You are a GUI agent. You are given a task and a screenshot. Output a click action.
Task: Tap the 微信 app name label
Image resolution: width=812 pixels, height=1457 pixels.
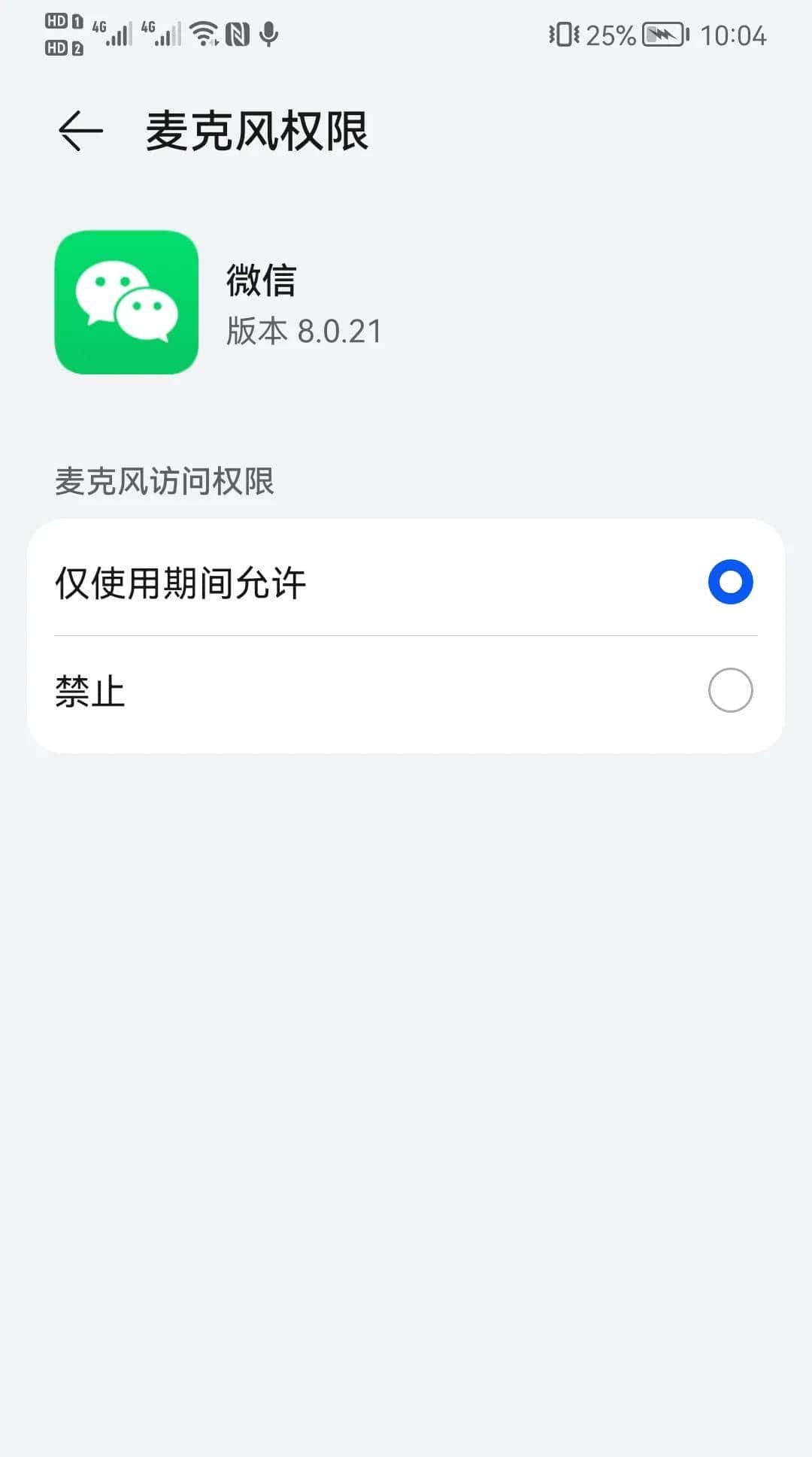(x=262, y=280)
